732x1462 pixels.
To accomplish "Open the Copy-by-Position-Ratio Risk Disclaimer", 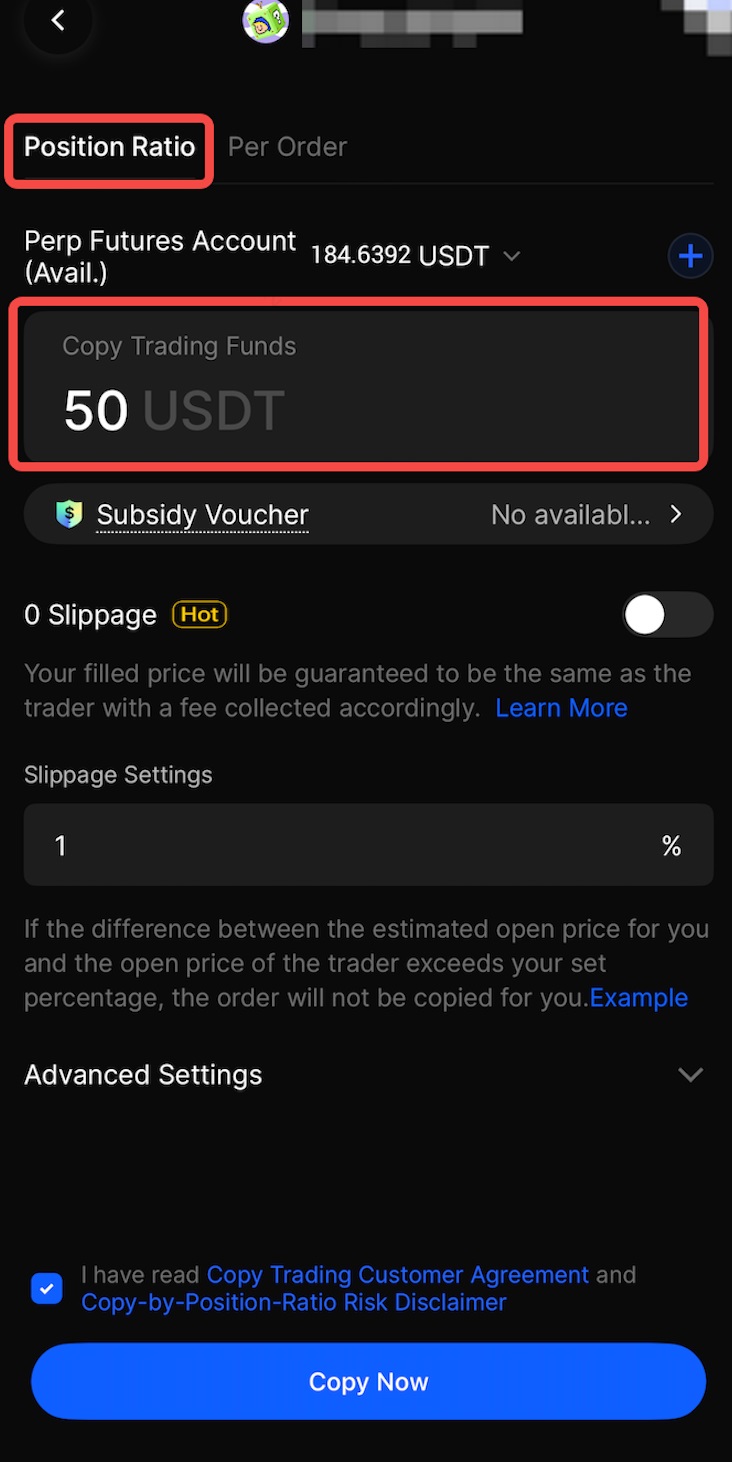I will pos(294,1302).
